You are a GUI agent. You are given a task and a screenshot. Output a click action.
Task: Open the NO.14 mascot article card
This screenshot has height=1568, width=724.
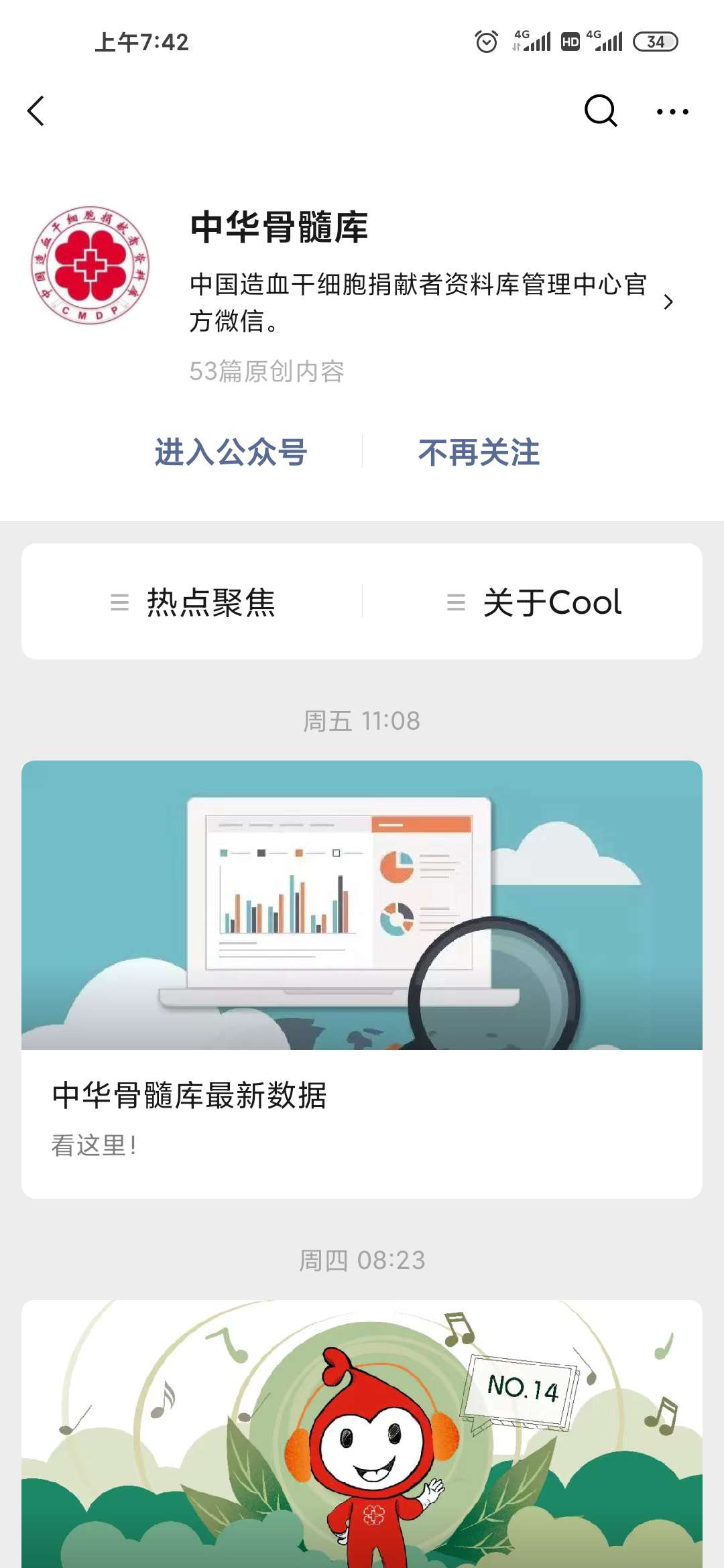pyautogui.click(x=362, y=1434)
